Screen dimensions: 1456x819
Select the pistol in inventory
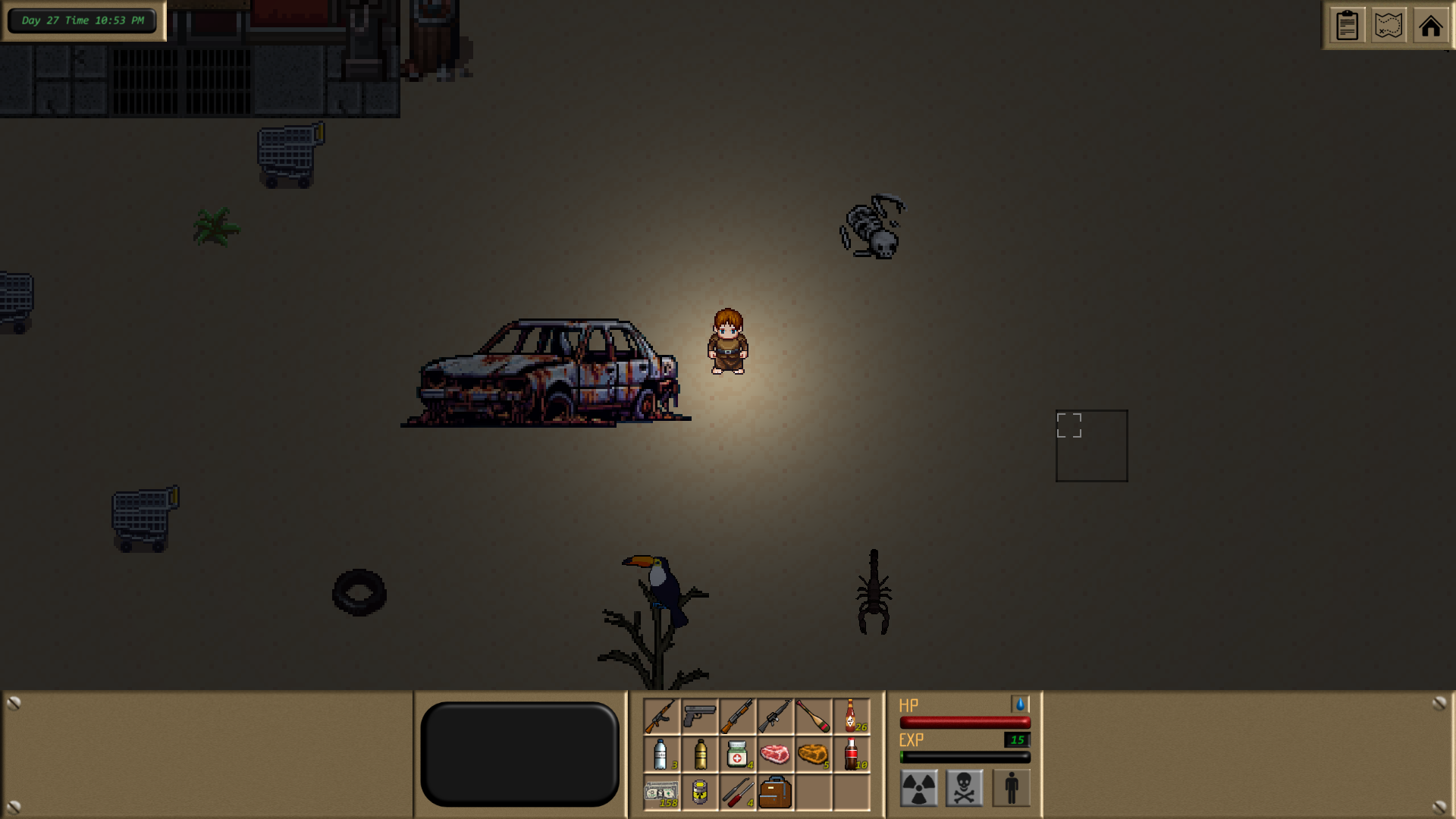tap(699, 717)
